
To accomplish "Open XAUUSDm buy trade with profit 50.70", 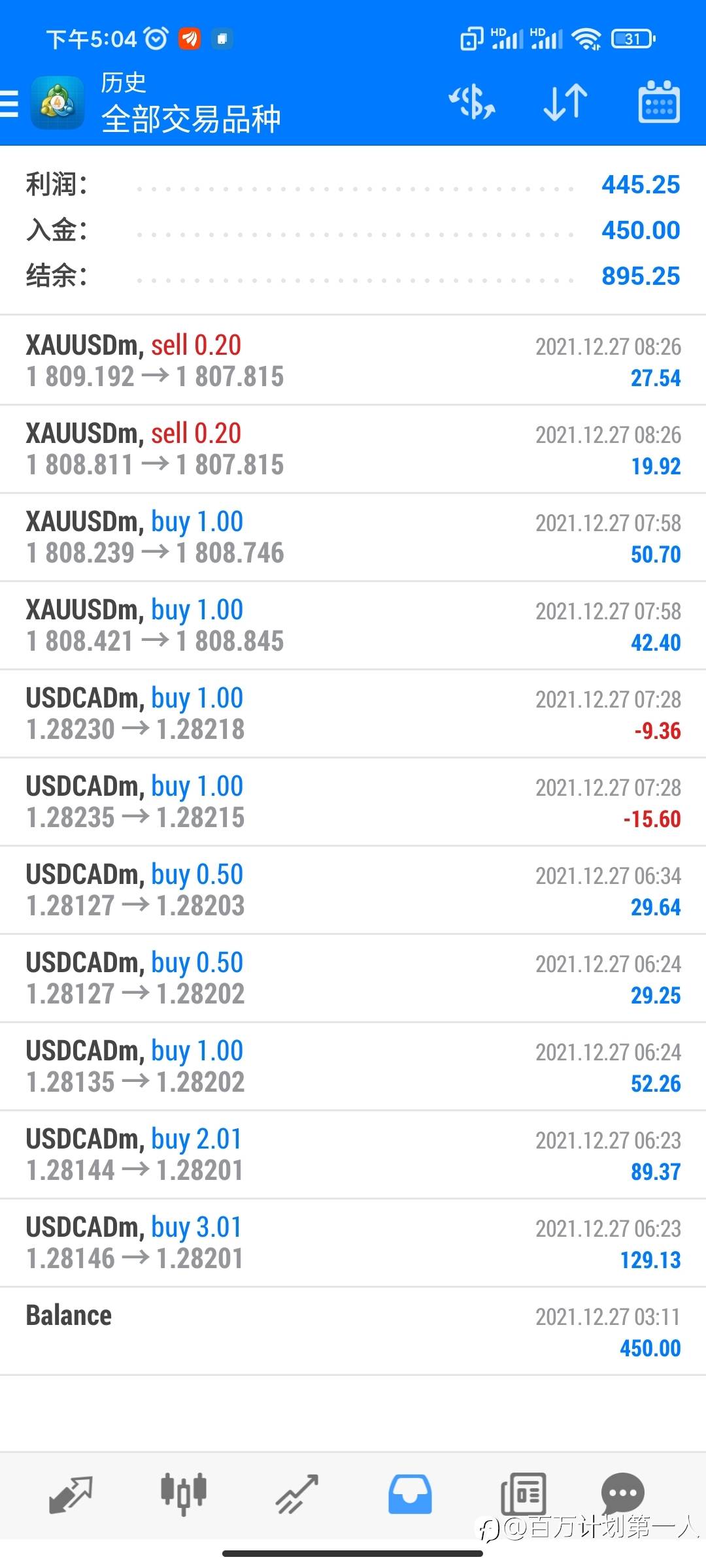I will pos(353,537).
